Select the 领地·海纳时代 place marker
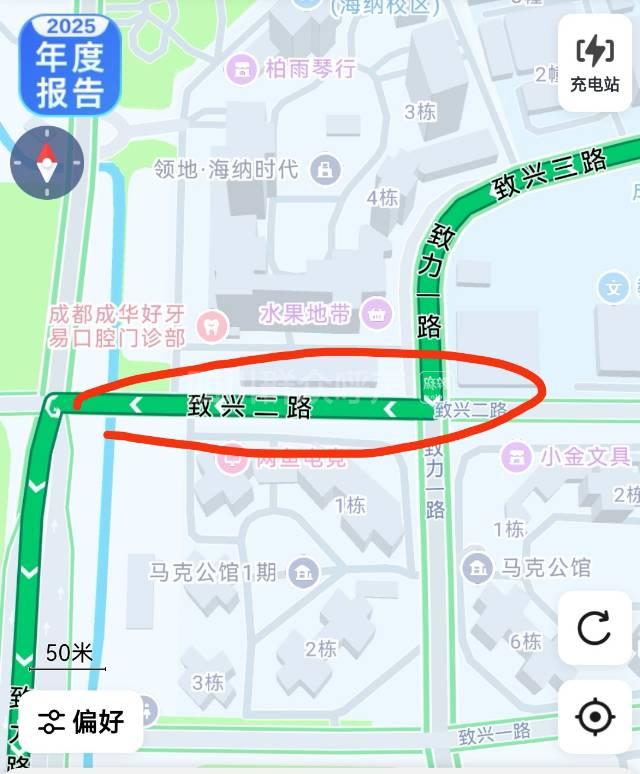This screenshot has height=774, width=640. 324,169
